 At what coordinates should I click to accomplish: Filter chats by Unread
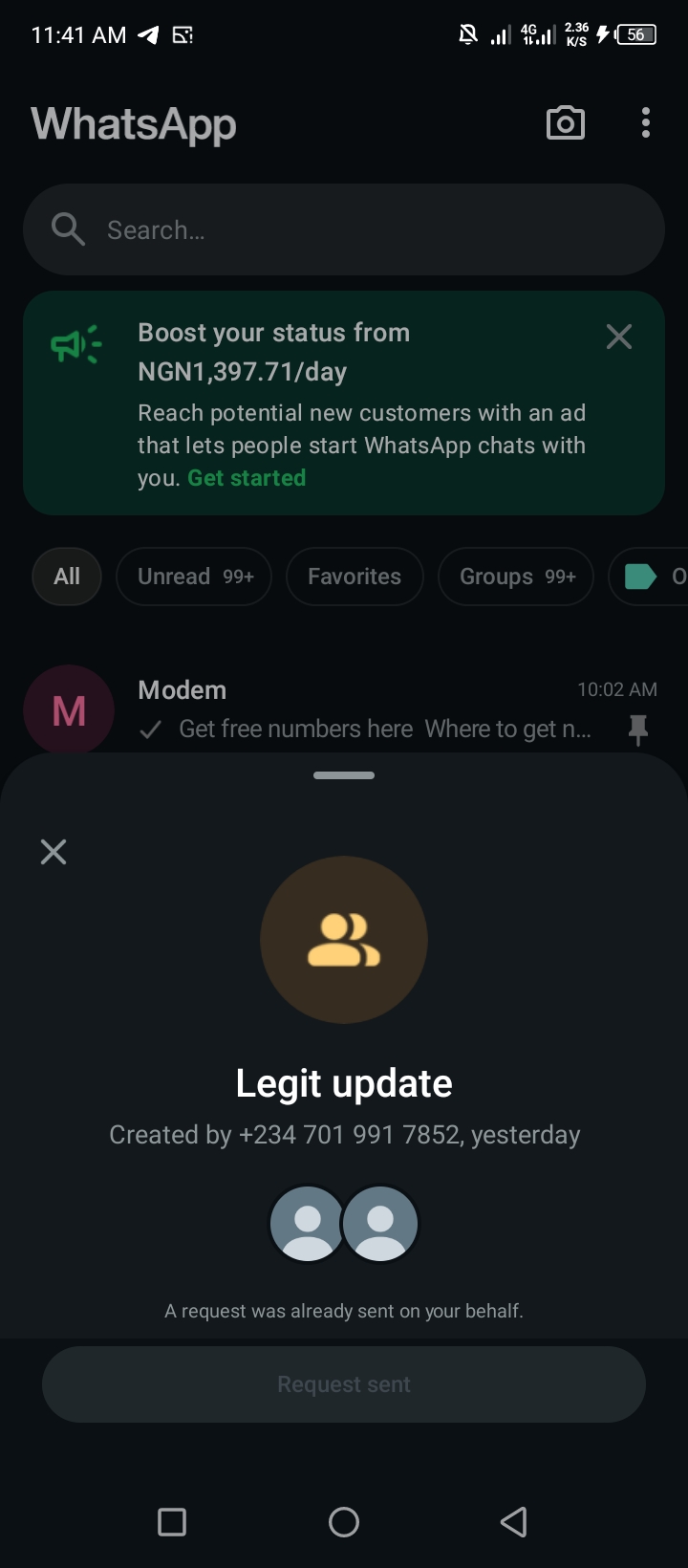click(194, 577)
